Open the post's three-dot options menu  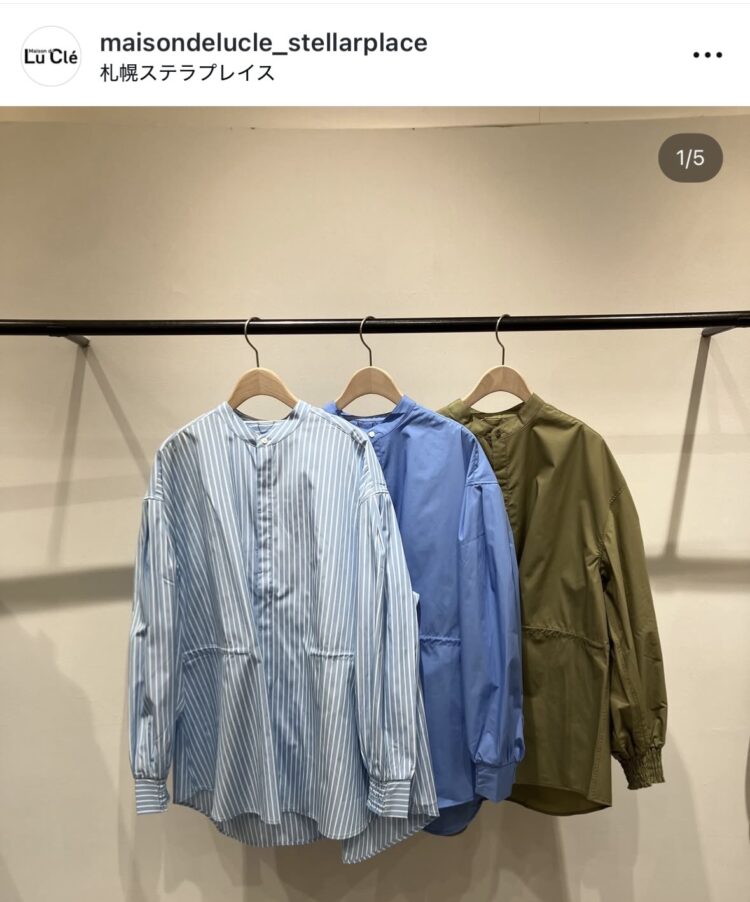point(707,56)
